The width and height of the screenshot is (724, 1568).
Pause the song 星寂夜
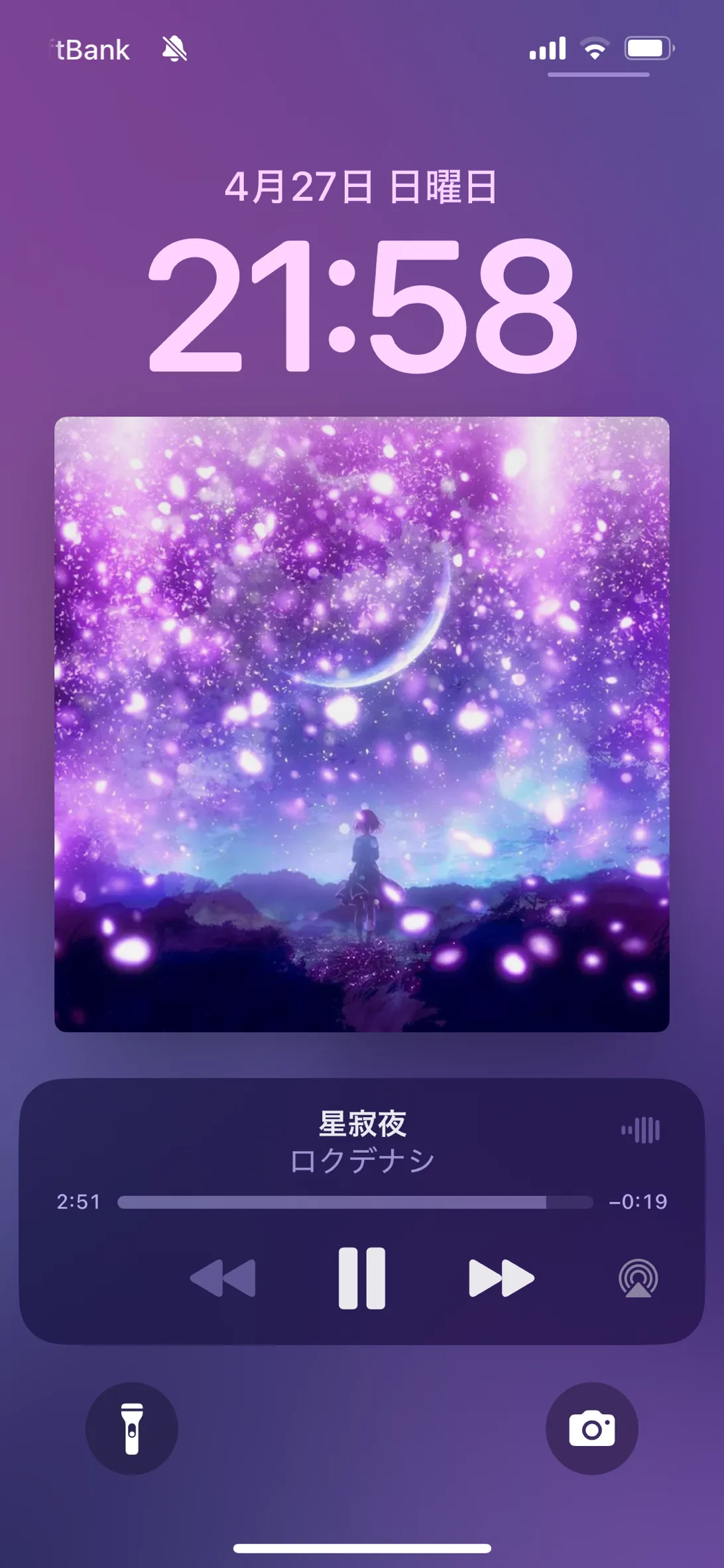[361, 1278]
